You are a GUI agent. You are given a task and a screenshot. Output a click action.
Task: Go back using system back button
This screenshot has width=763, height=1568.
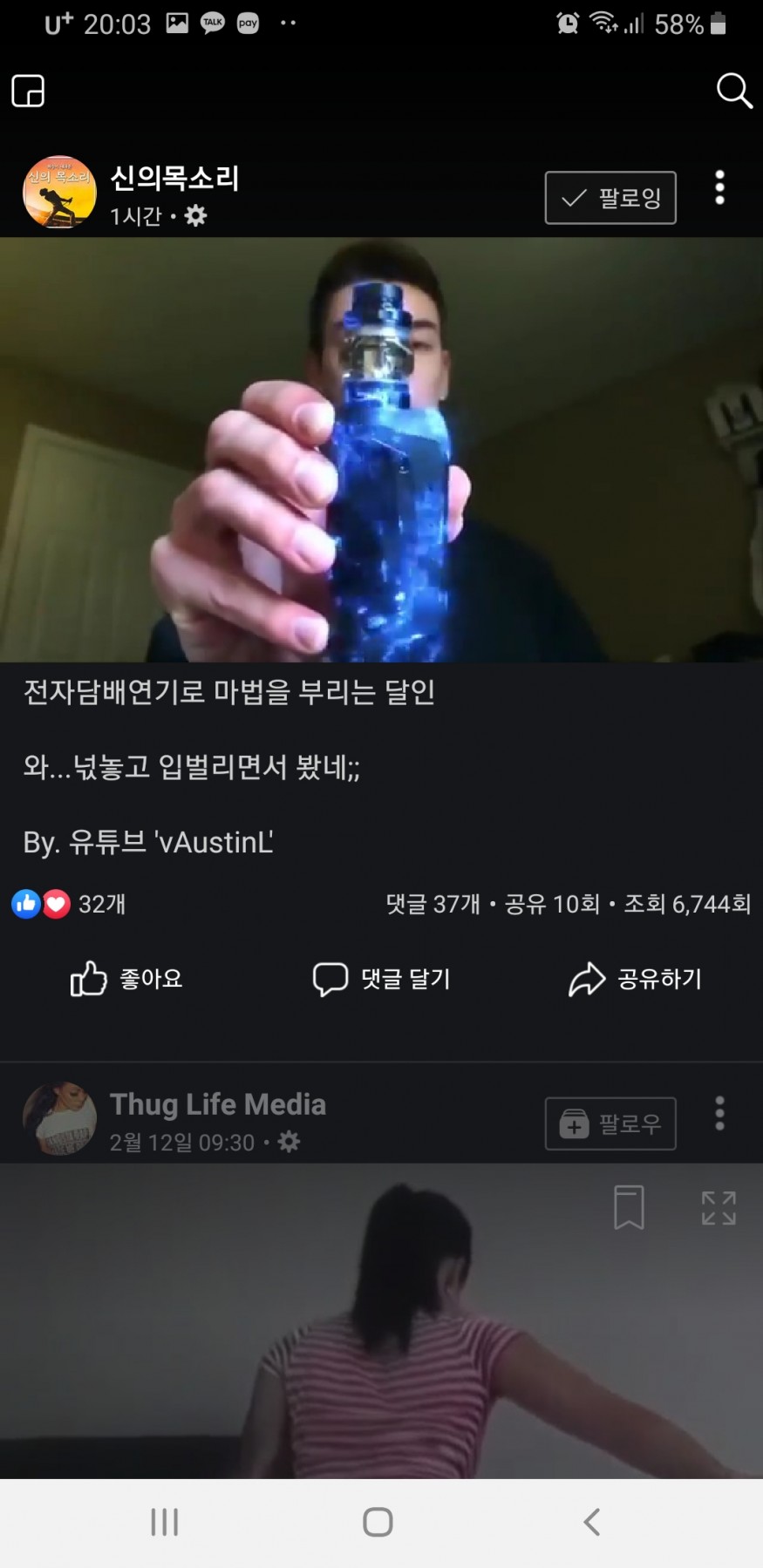592,1522
